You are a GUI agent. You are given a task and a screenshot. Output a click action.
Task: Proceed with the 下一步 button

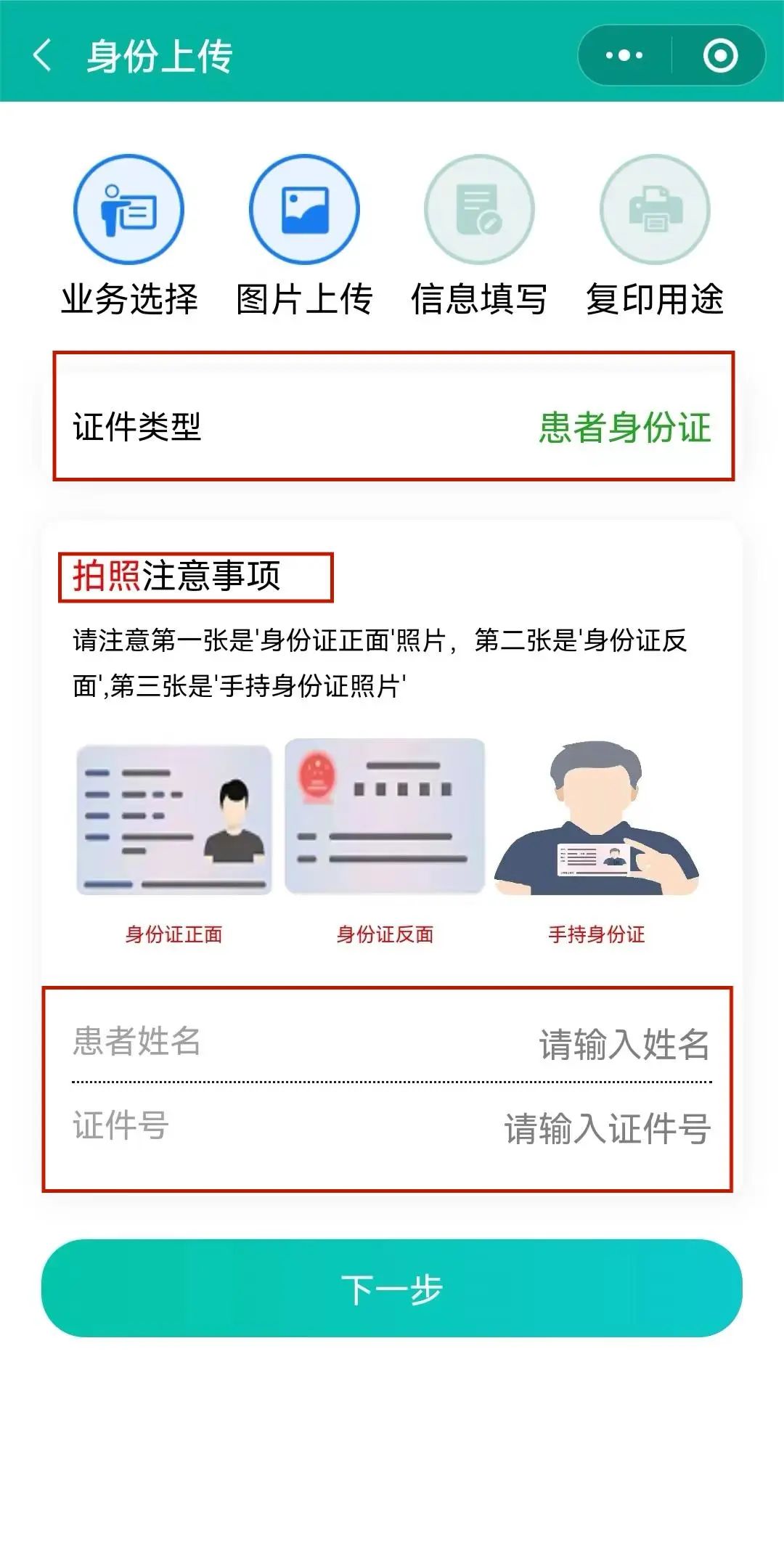392,1289
